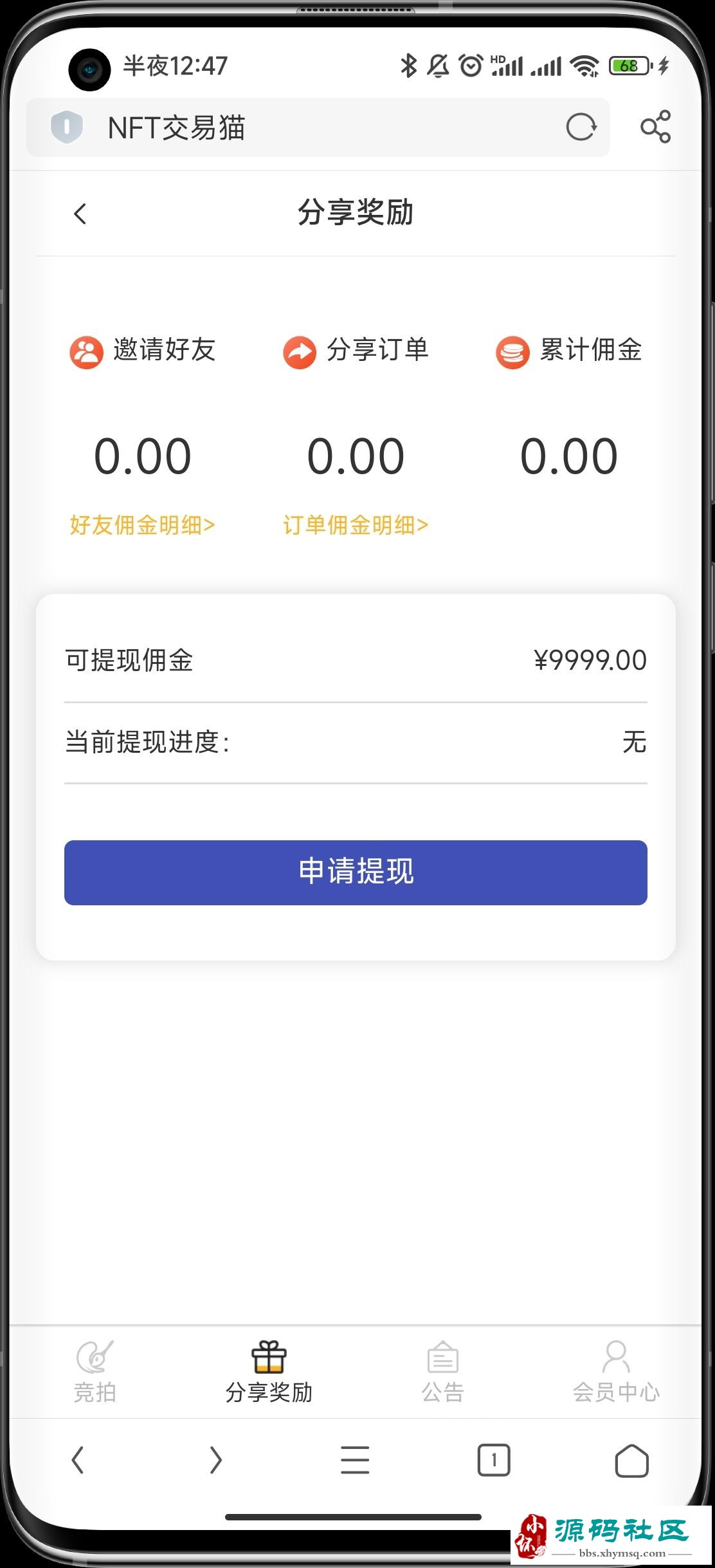View 订单佣金明细 details
This screenshot has height=1568, width=715.
(x=356, y=525)
